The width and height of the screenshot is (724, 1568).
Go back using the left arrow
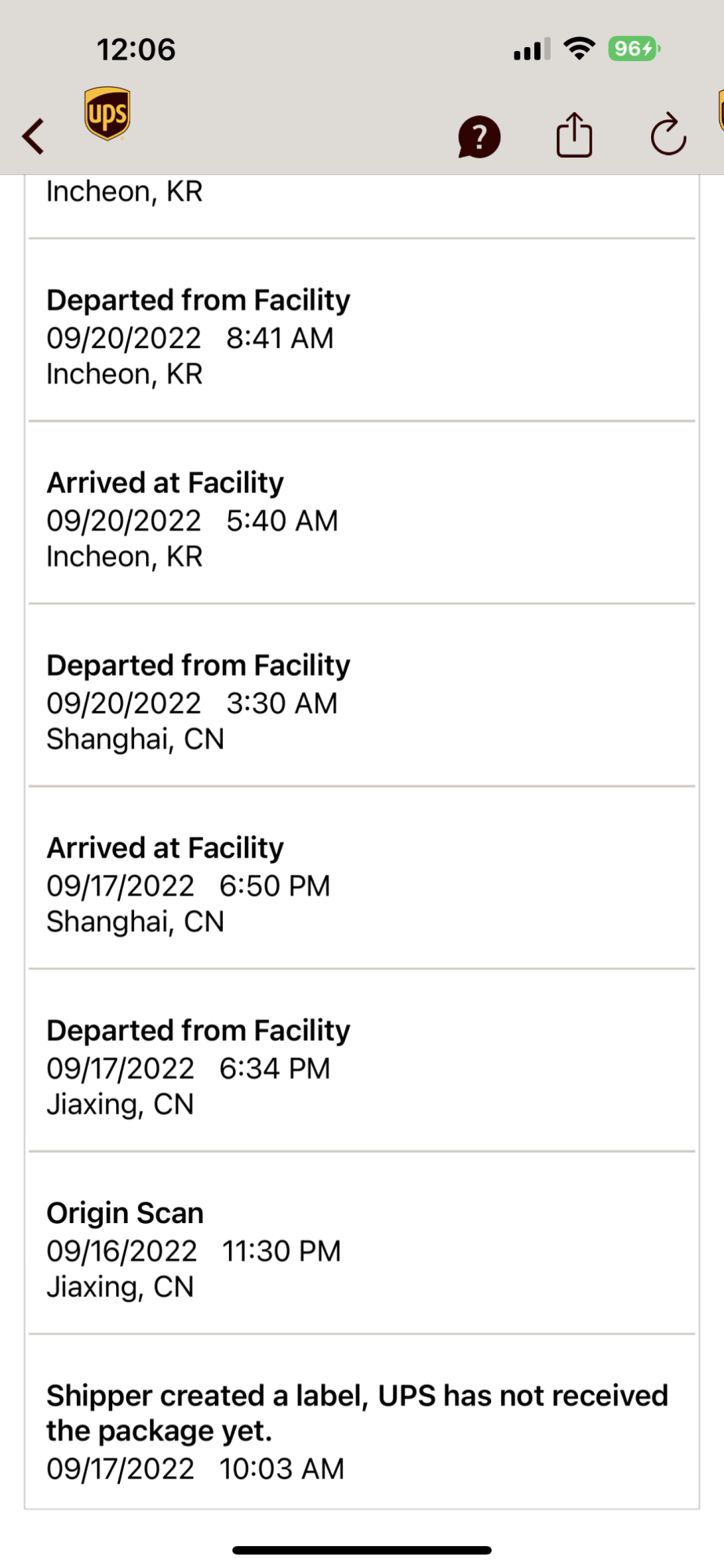(34, 136)
